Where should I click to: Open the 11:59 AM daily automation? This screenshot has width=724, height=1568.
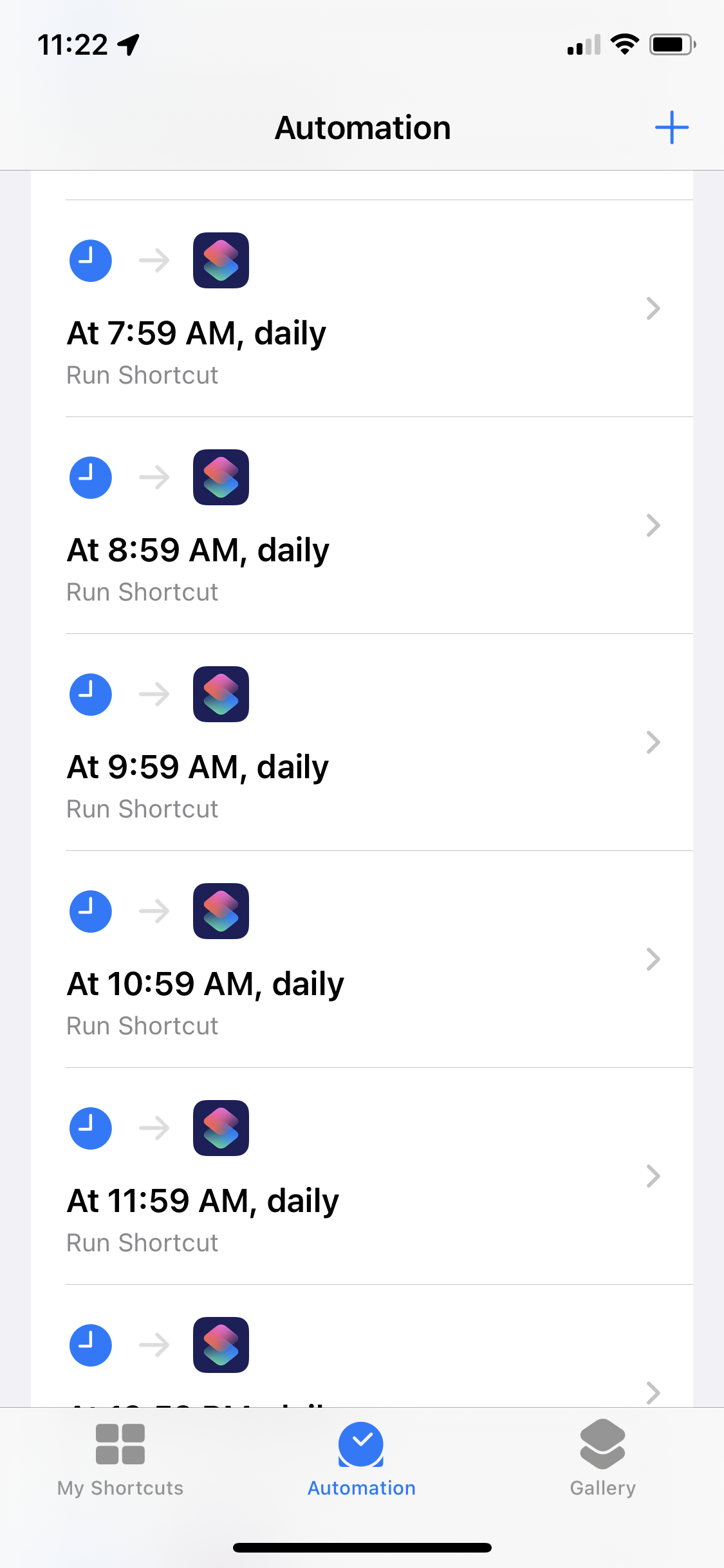click(360, 1177)
